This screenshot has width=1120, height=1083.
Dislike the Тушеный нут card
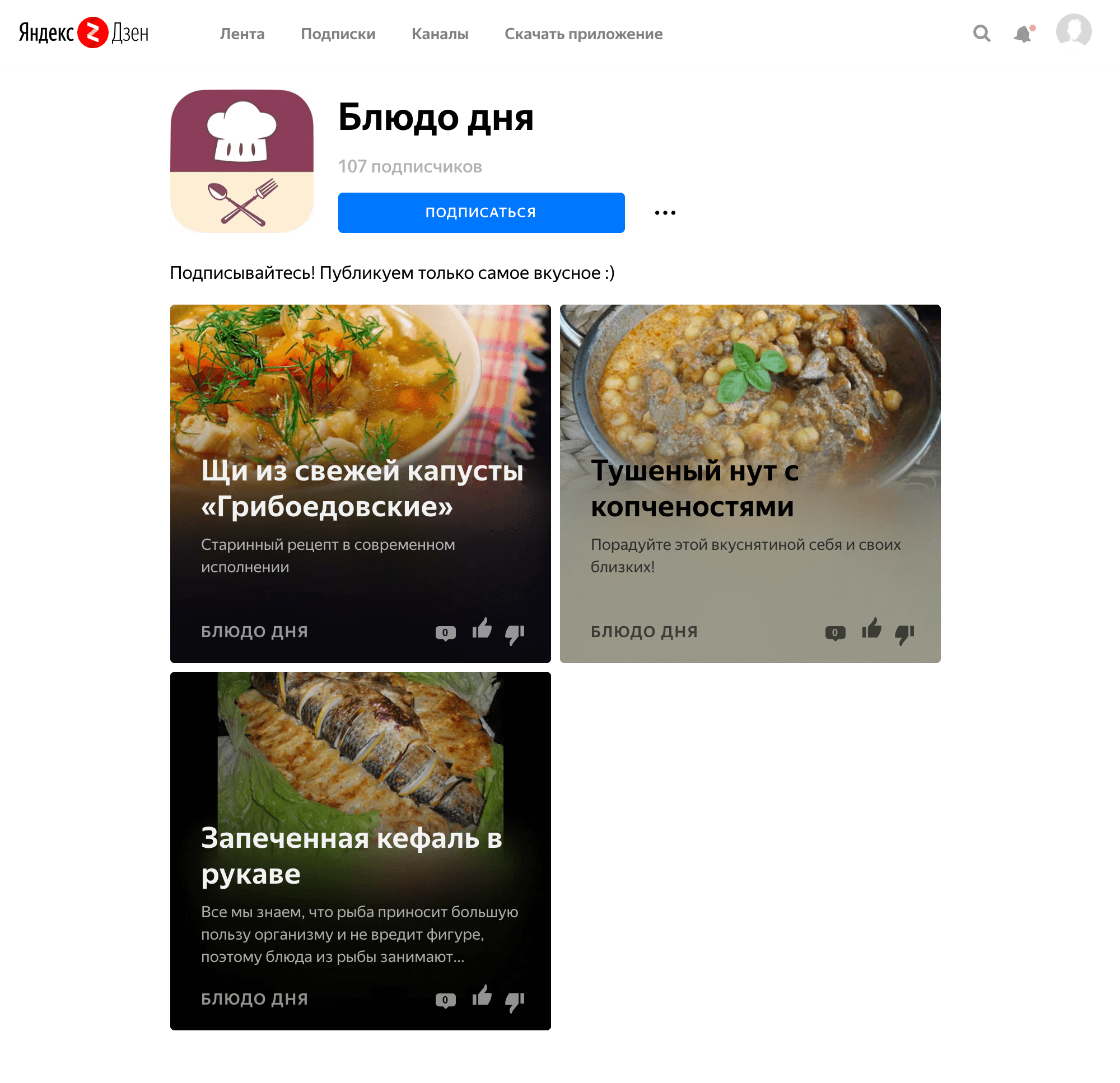(904, 633)
